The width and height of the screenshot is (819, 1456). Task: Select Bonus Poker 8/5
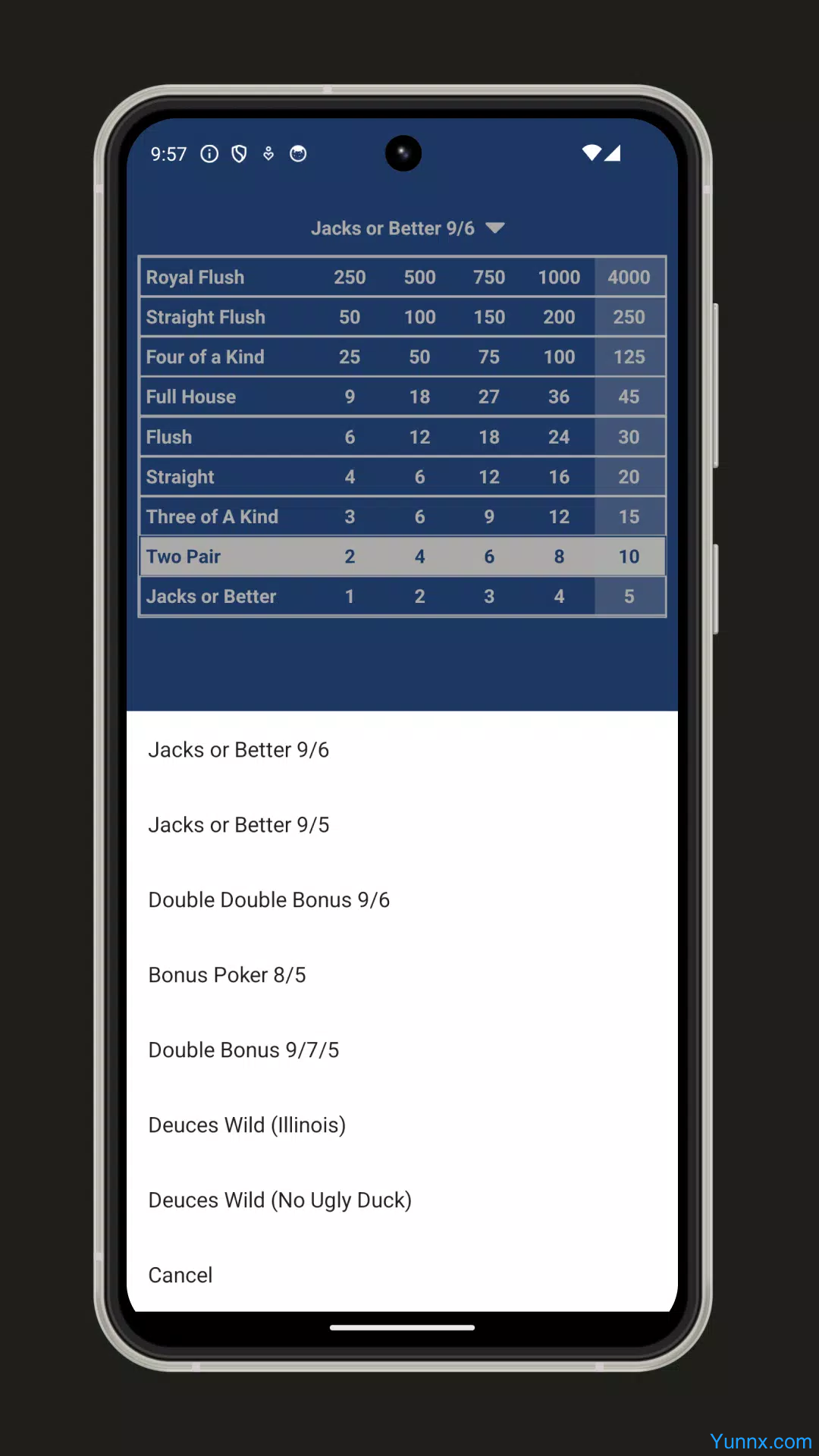click(x=227, y=975)
